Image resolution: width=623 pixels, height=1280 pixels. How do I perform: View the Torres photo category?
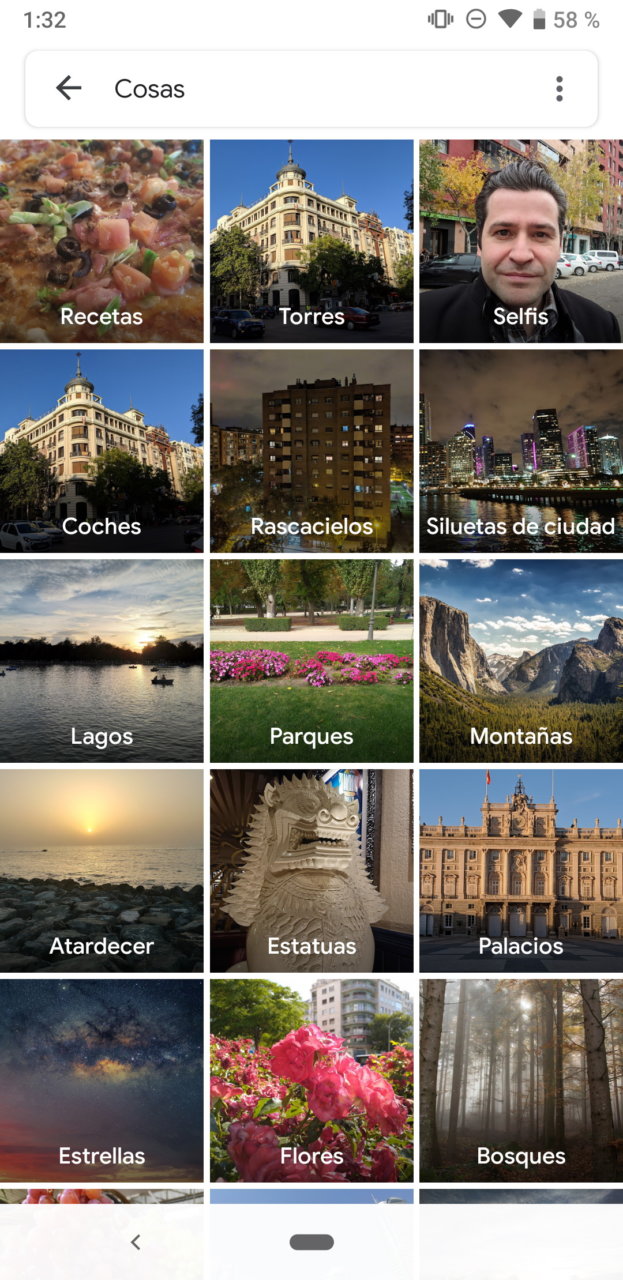[311, 241]
